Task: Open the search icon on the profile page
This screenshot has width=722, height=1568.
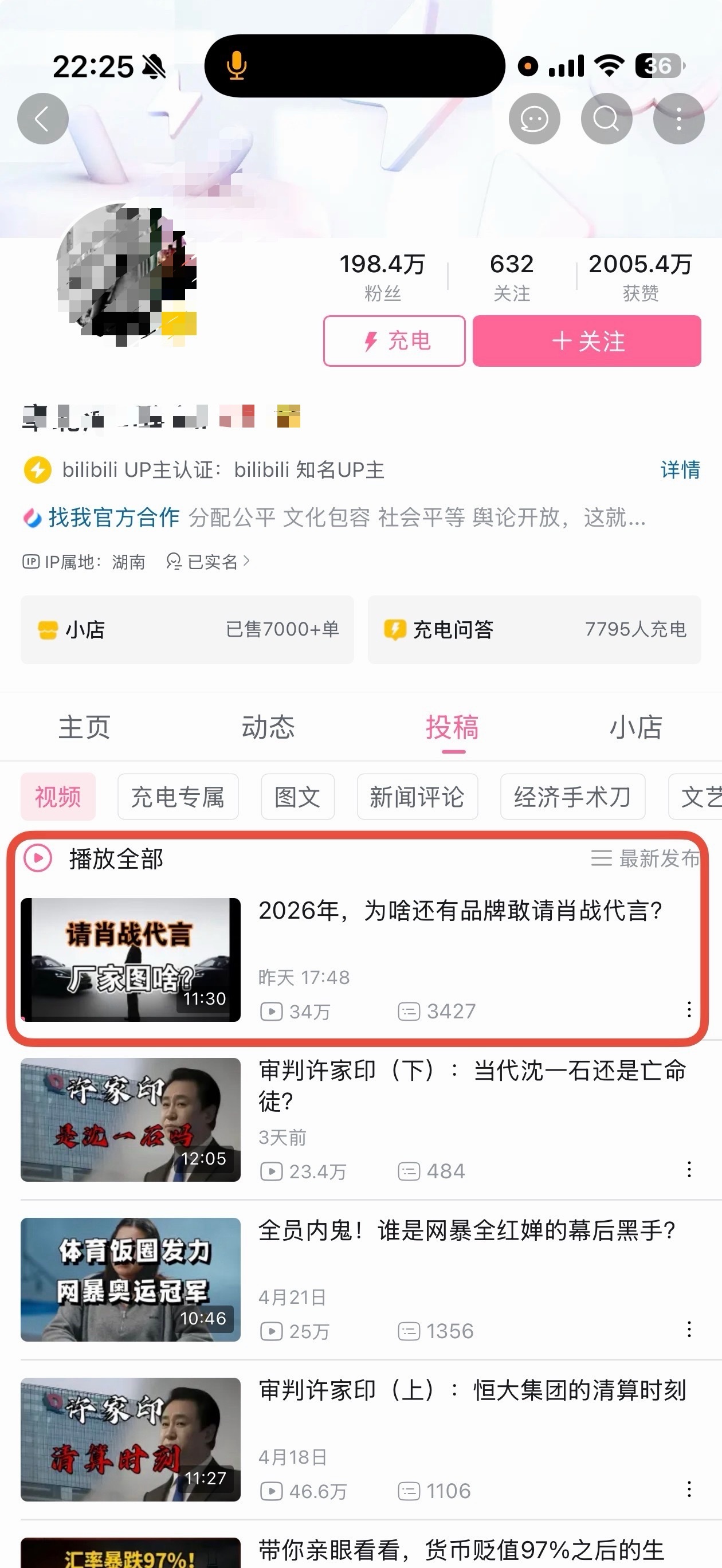Action: click(606, 119)
